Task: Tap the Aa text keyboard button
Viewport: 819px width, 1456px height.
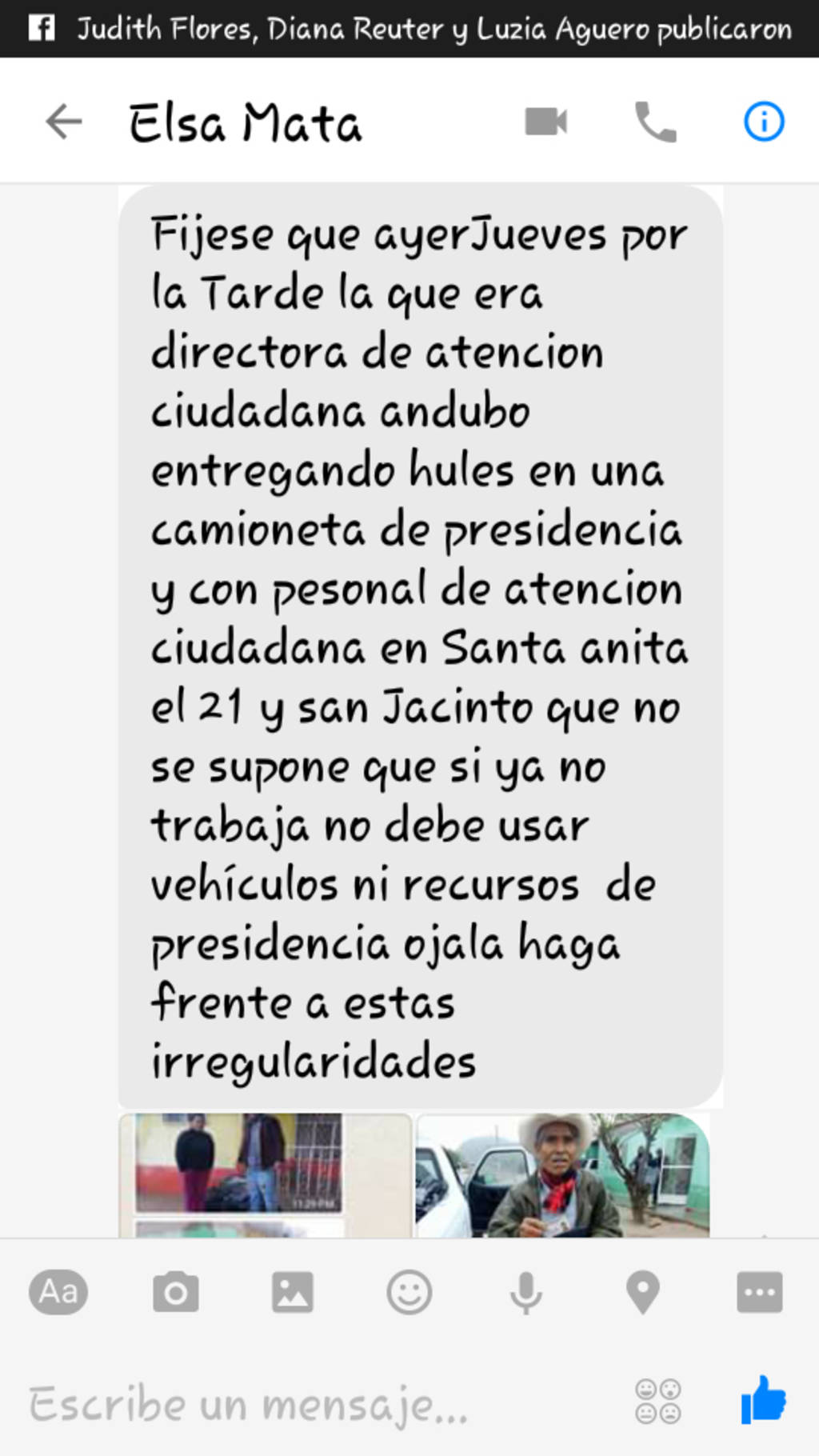Action: (58, 1291)
